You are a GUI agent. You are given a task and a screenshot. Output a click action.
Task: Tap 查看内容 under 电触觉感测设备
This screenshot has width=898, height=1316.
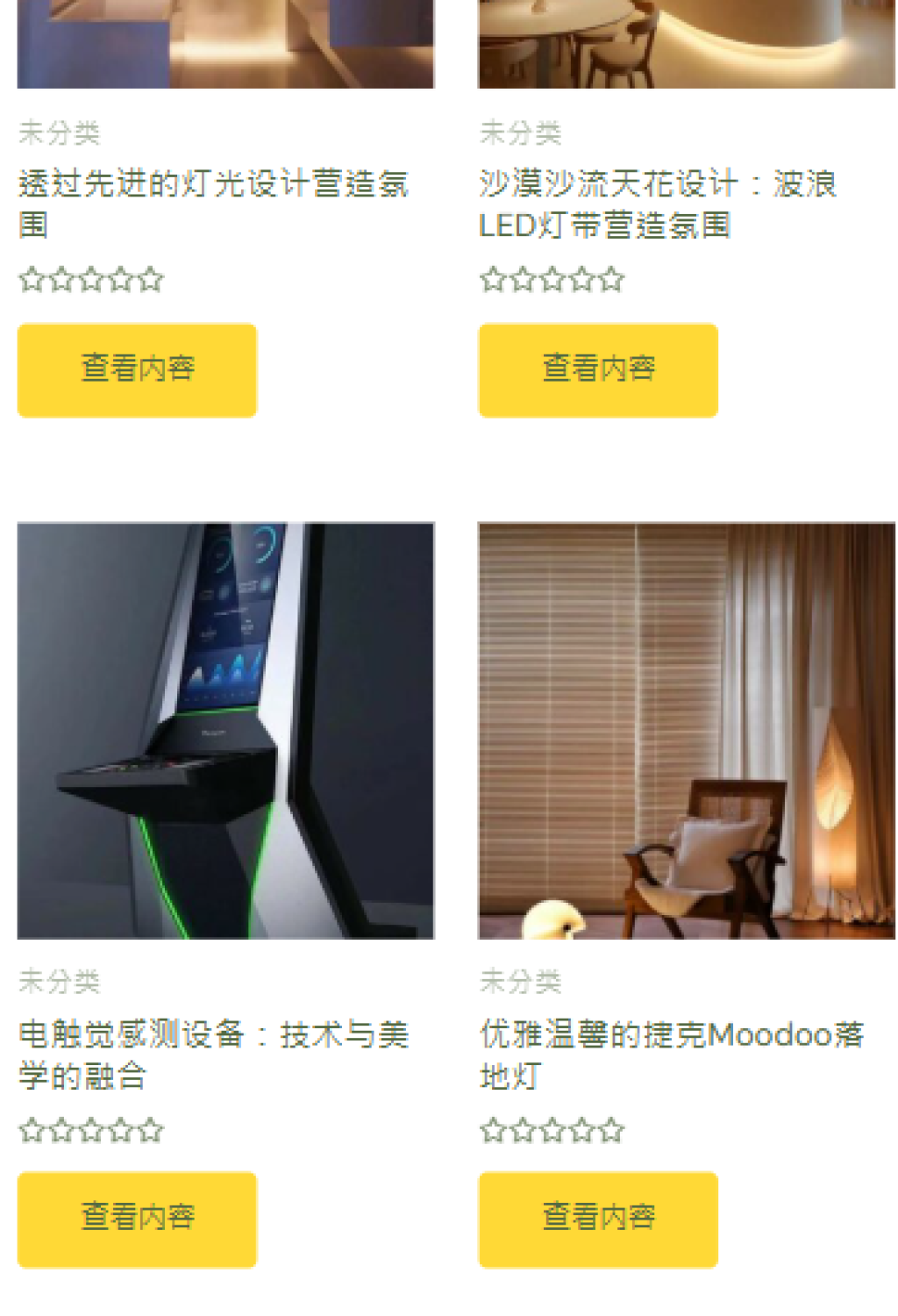pos(137,1219)
